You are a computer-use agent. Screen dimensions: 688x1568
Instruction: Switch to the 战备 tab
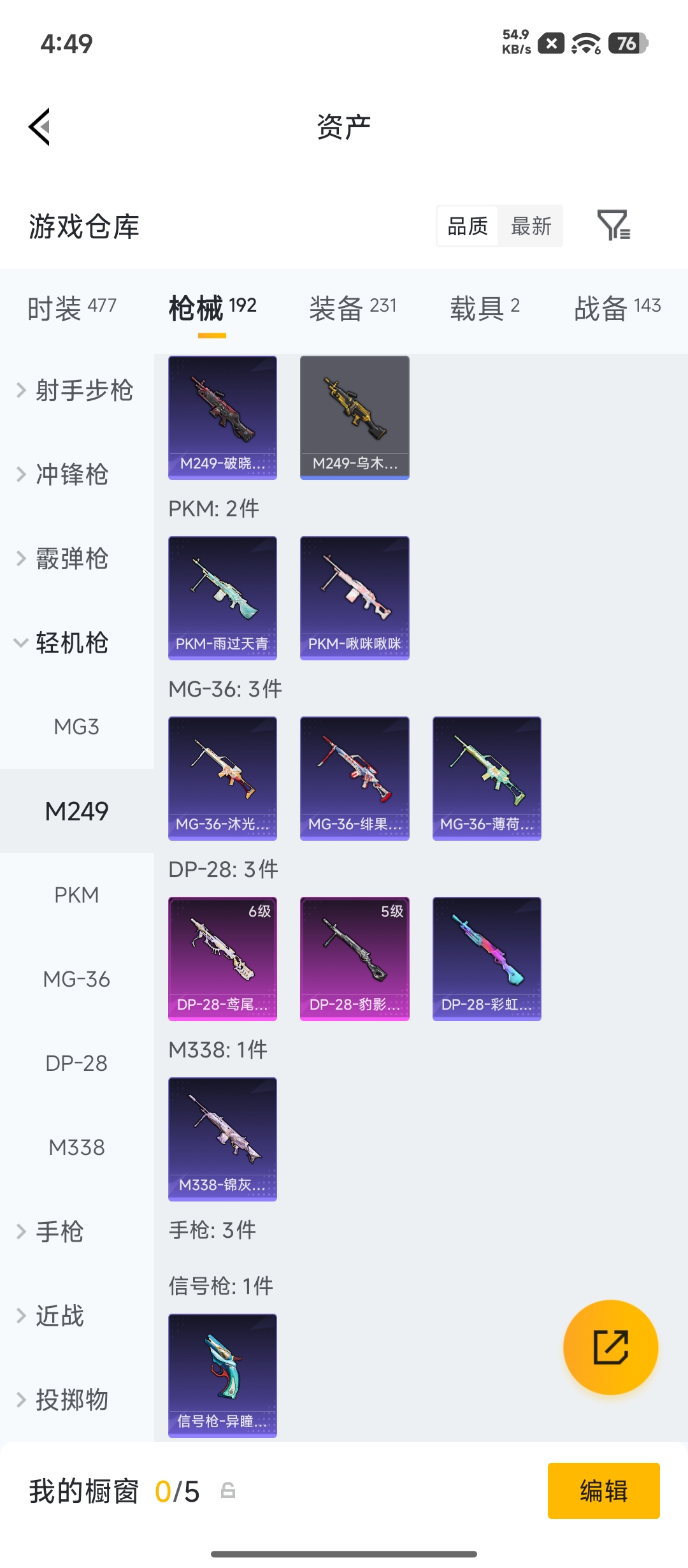point(617,309)
